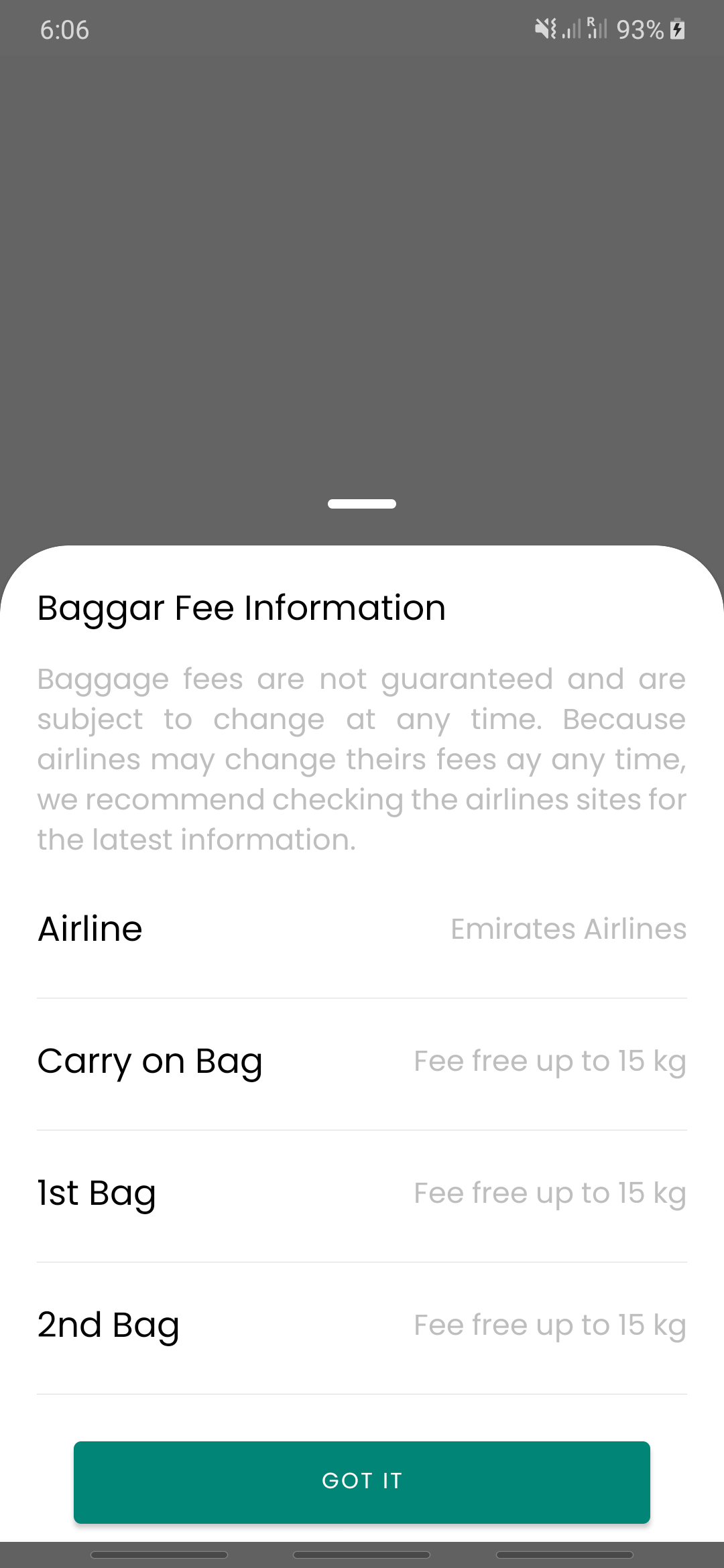Tap the bottom sheet drag handle

[x=362, y=504]
